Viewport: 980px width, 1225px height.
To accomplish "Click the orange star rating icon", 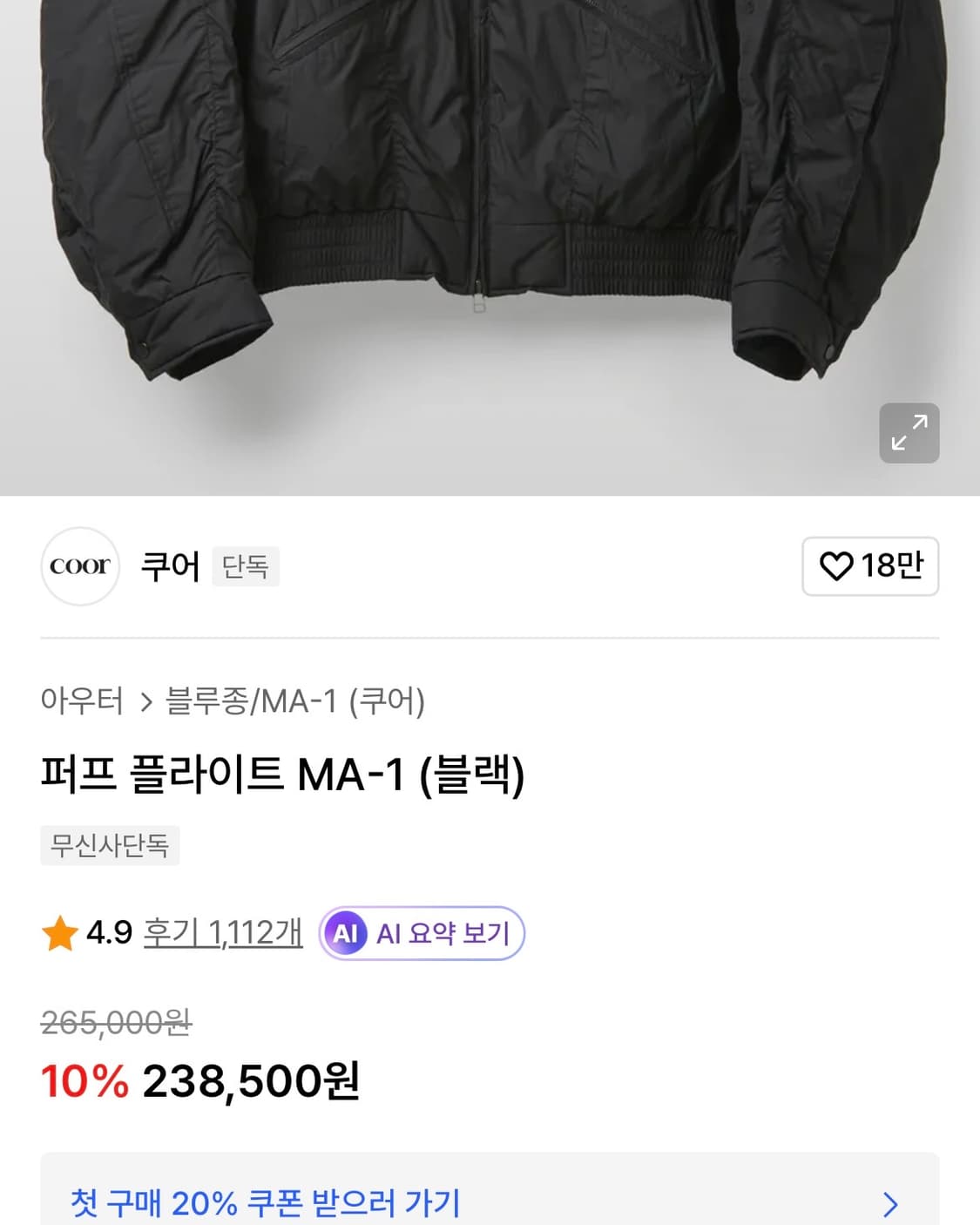I will (59, 931).
